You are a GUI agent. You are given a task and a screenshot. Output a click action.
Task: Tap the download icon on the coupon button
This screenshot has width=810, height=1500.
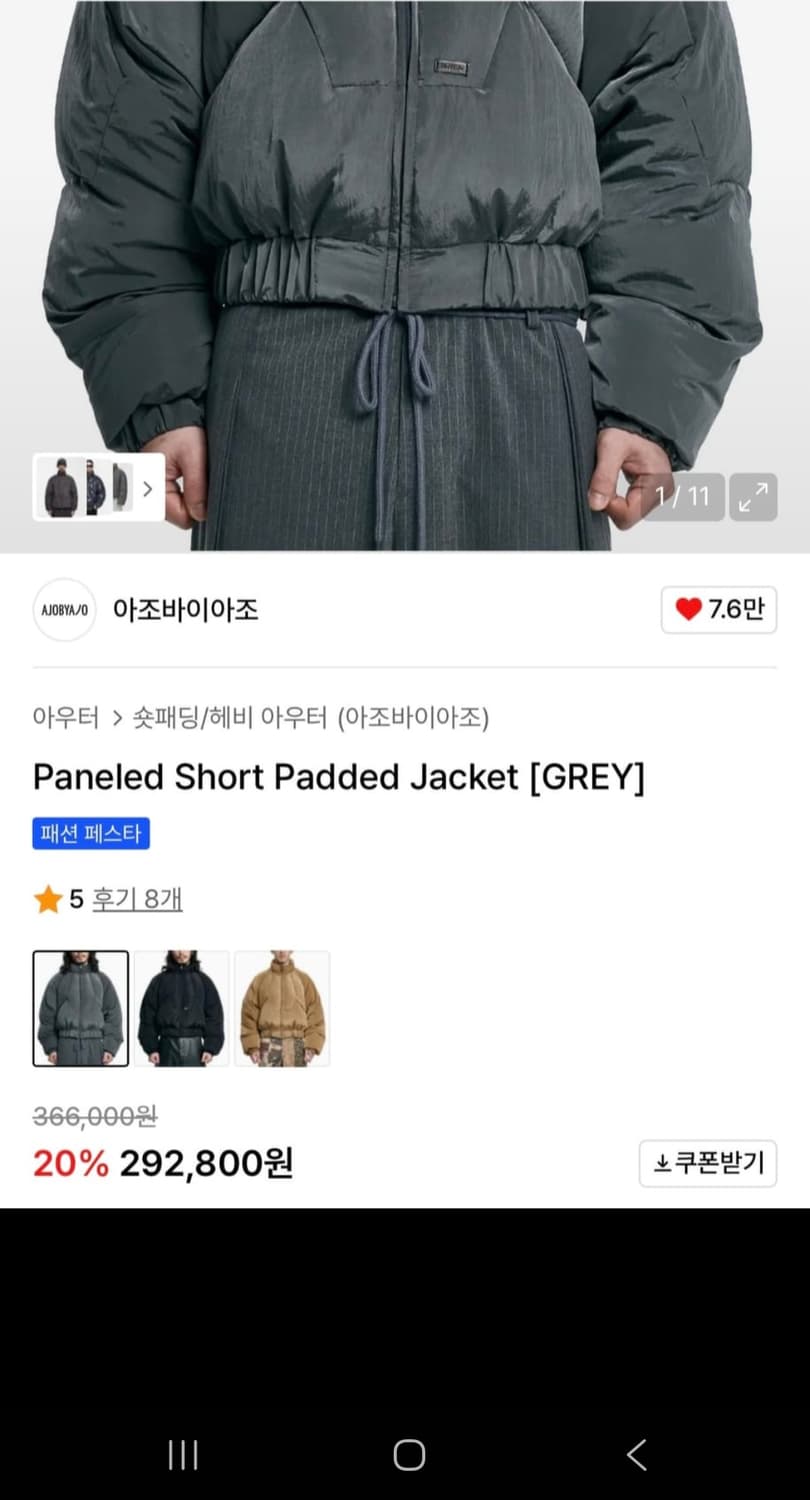tap(663, 1163)
